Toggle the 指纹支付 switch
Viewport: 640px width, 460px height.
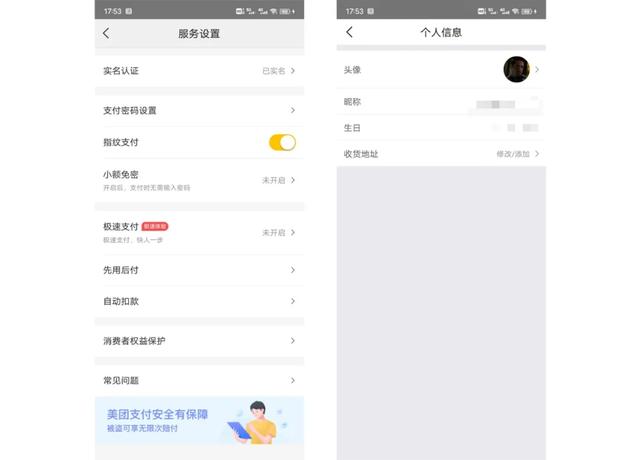click(x=282, y=142)
